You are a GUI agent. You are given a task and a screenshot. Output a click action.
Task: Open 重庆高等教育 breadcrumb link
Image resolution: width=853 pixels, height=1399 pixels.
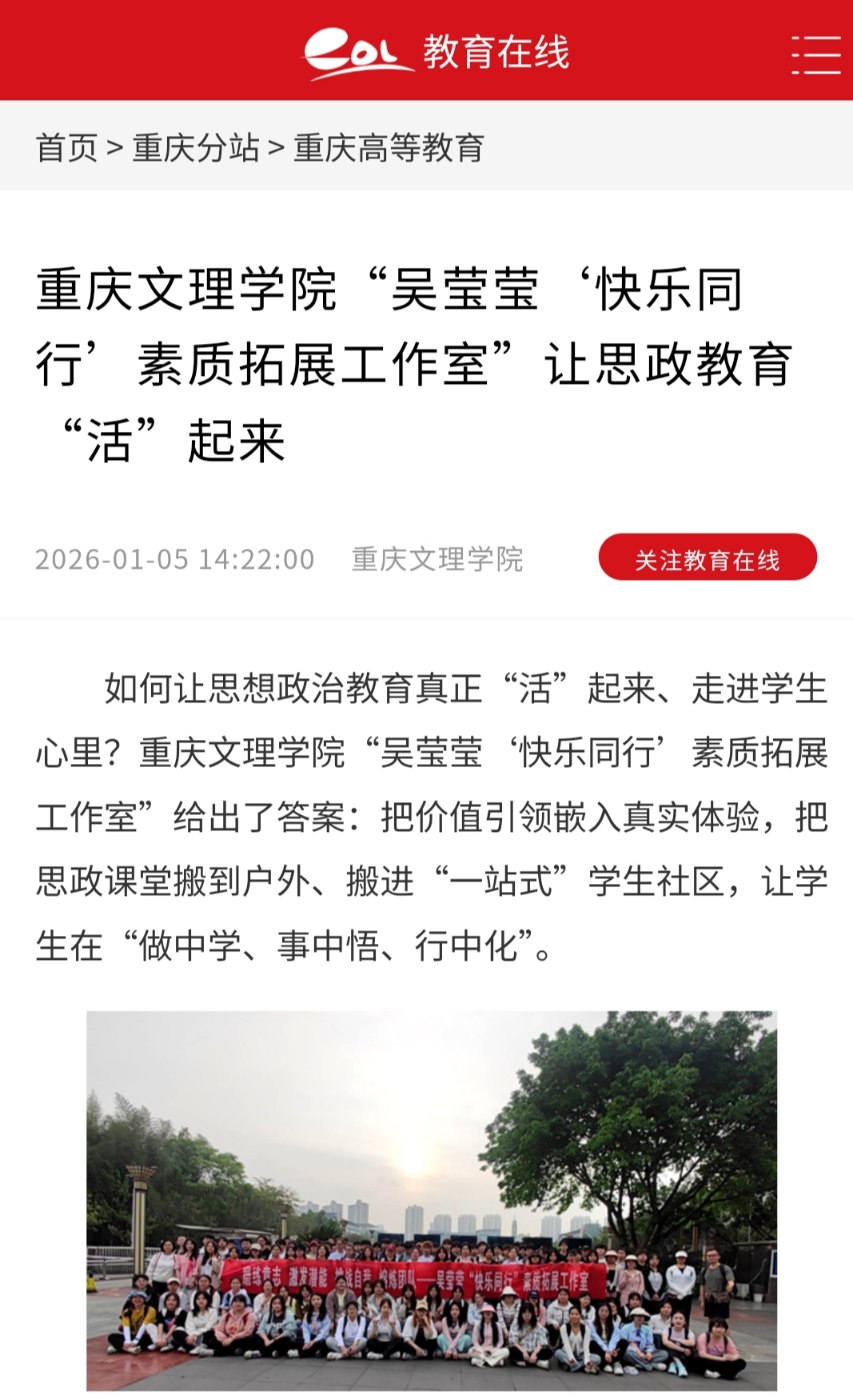388,148
